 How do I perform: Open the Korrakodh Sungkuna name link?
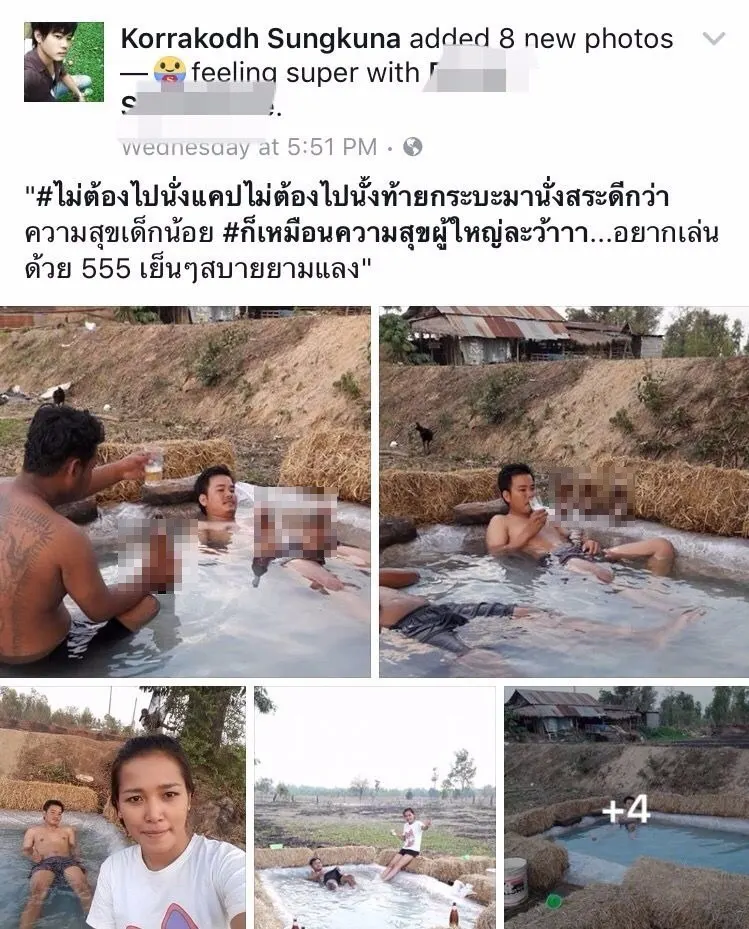[260, 39]
